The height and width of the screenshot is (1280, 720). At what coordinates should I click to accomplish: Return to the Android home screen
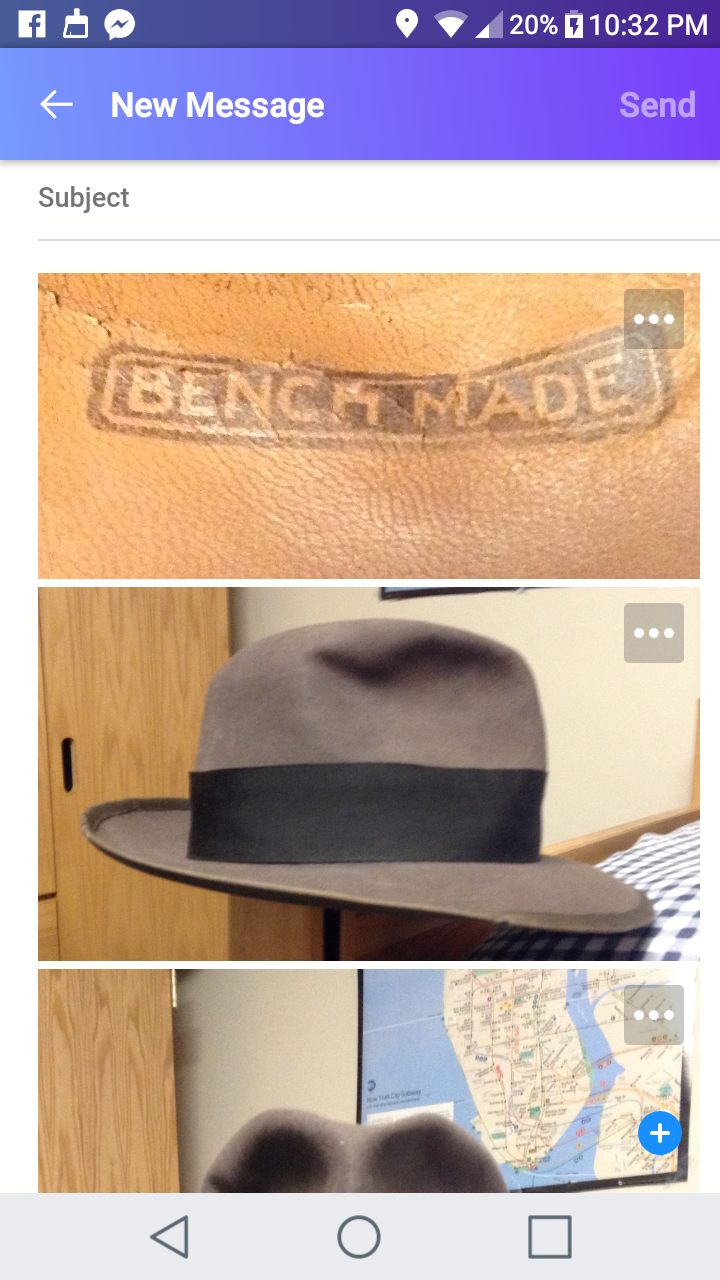coord(359,1236)
